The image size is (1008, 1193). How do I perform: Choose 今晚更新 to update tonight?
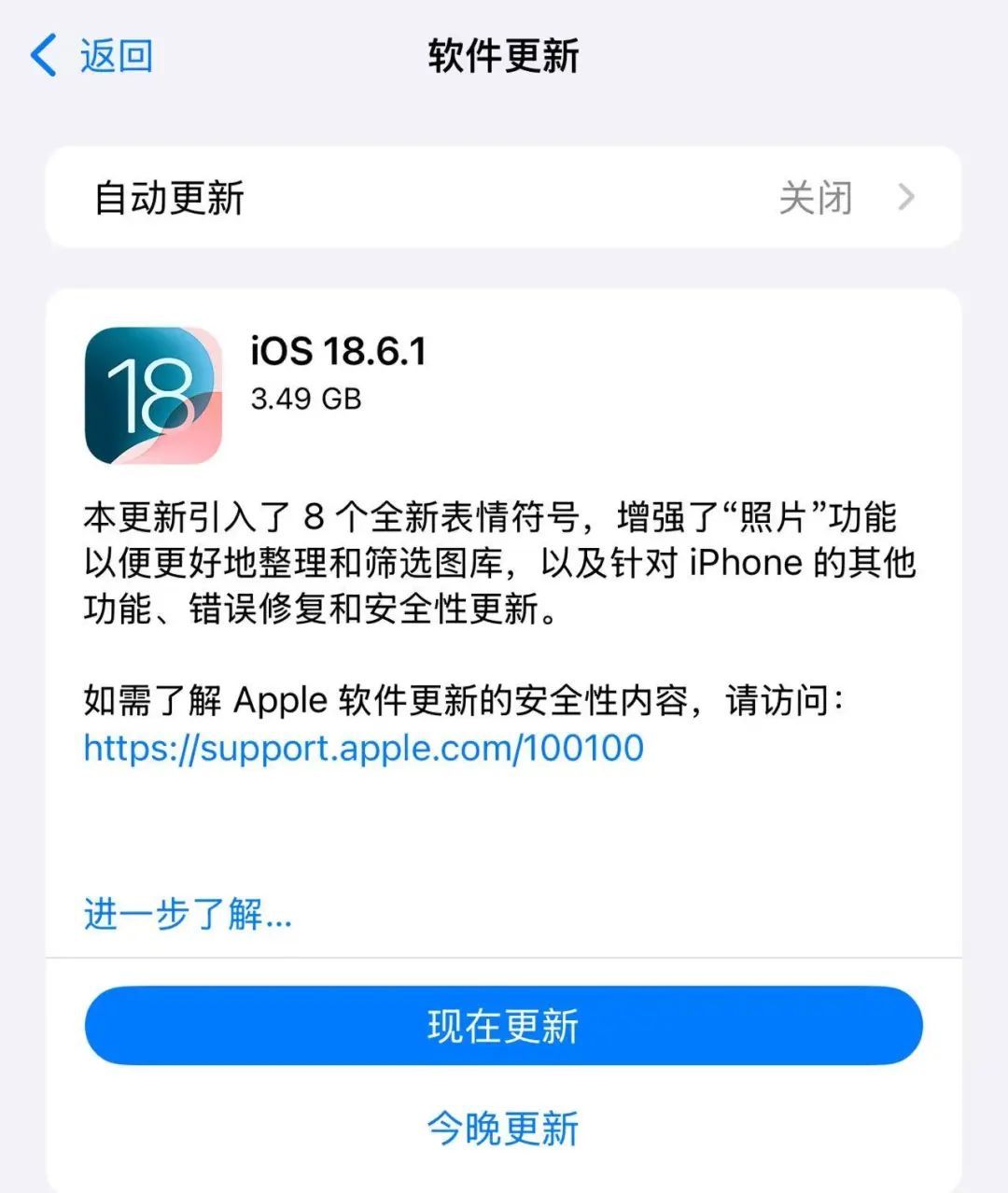pyautogui.click(x=503, y=1128)
